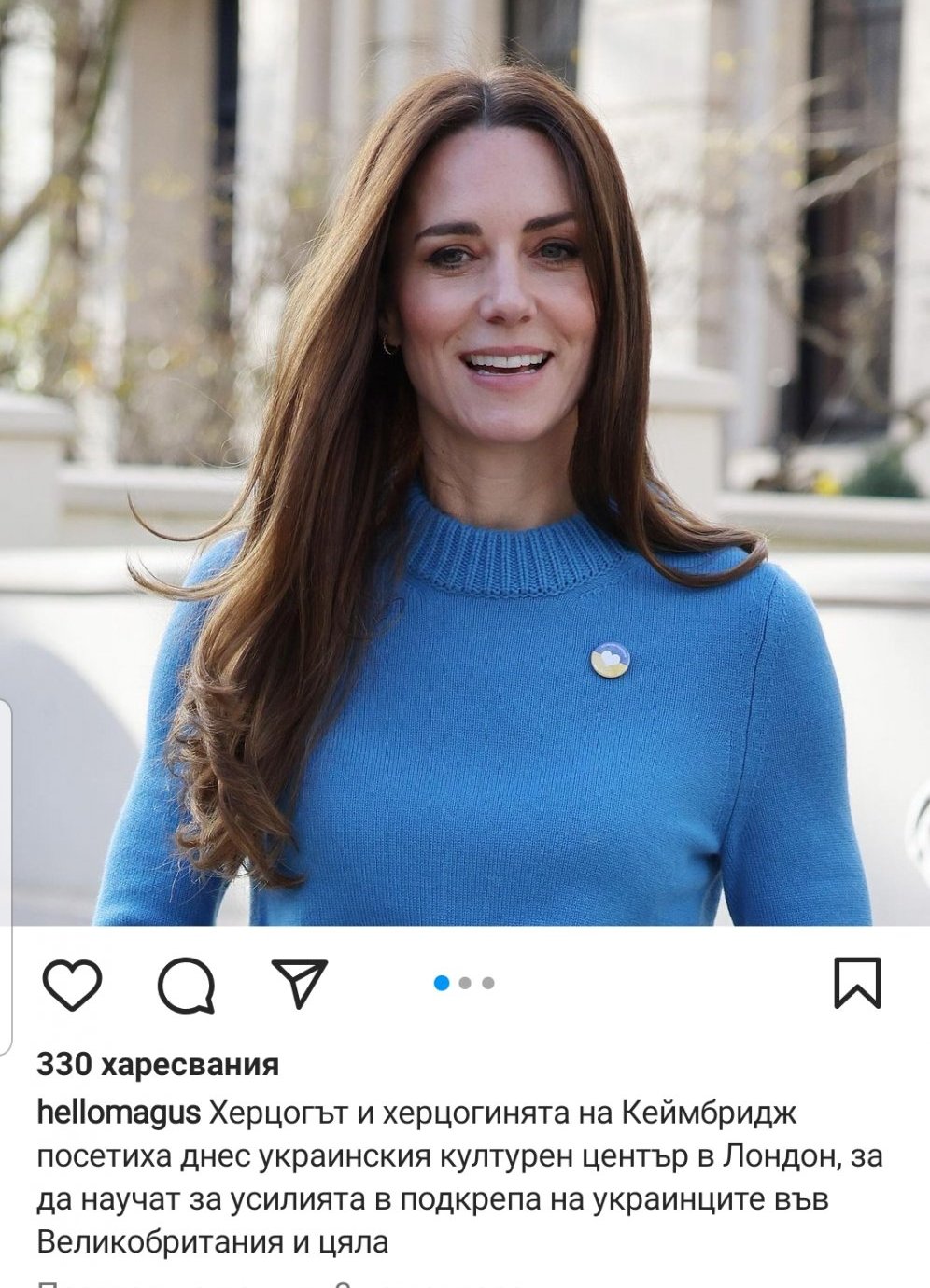Image resolution: width=930 pixels, height=1288 pixels.
Task: Like the hellomagus post
Action: (x=72, y=984)
